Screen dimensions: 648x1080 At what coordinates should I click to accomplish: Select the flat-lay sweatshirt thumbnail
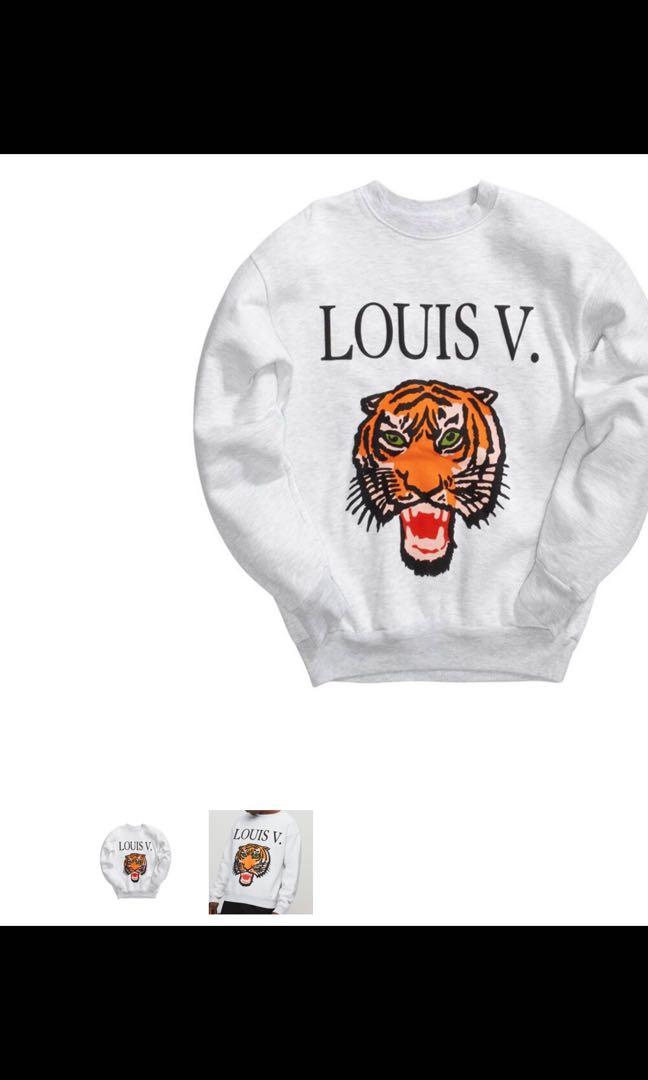click(135, 862)
